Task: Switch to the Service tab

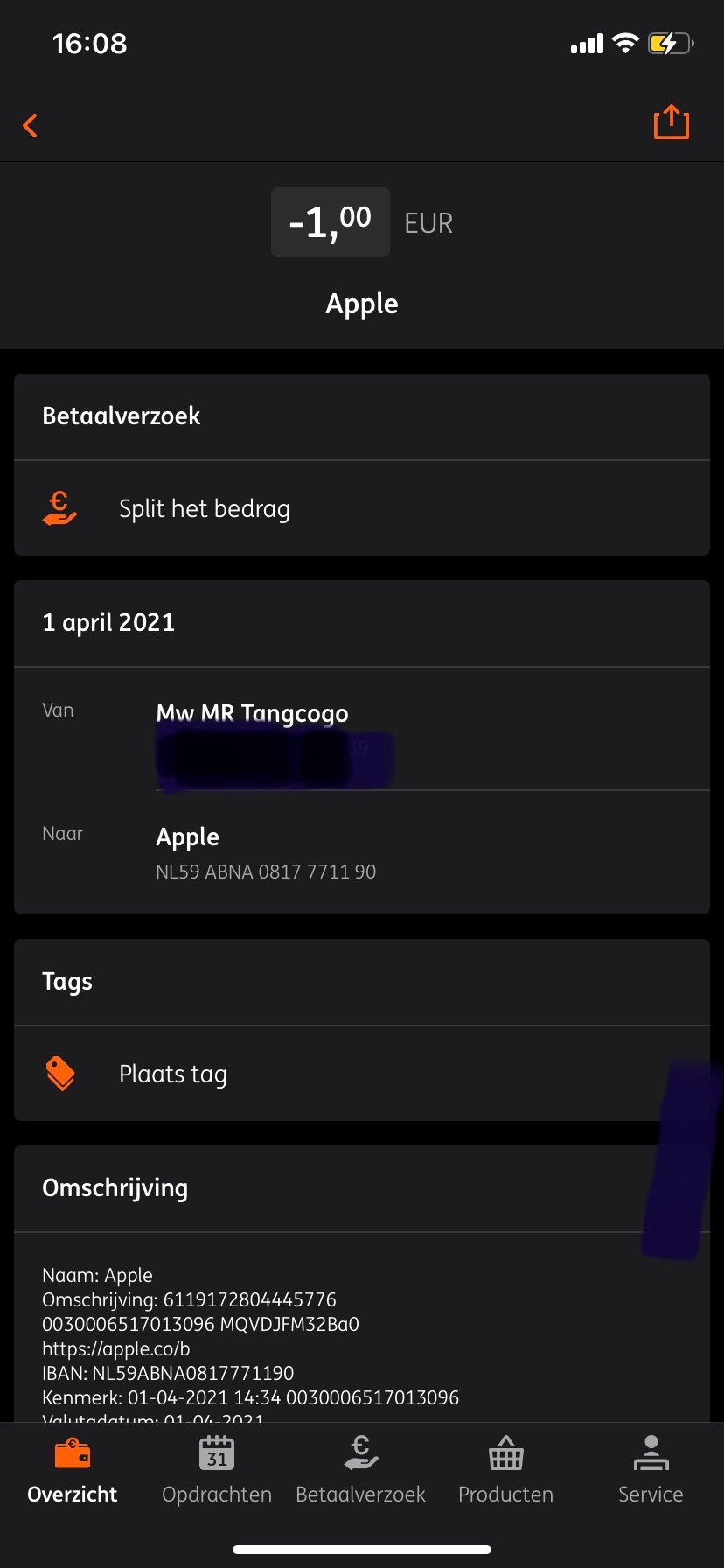Action: click(651, 1471)
